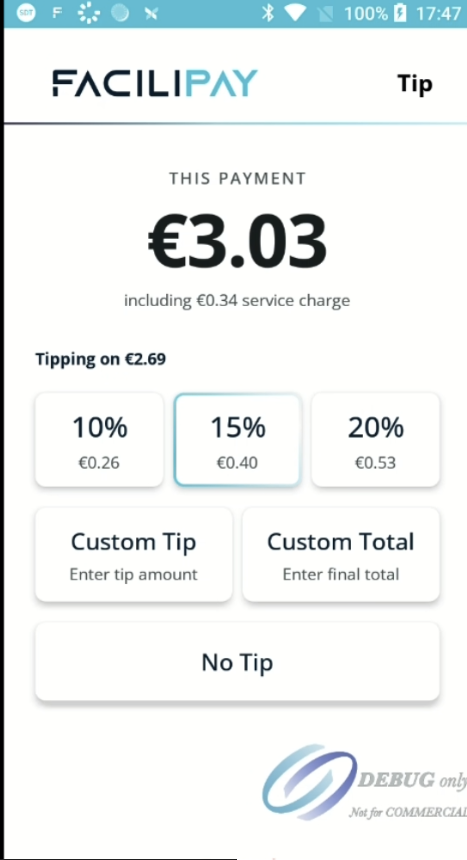Image resolution: width=467 pixels, height=860 pixels.
Task: Open Custom Total to enter final total
Action: [341, 555]
